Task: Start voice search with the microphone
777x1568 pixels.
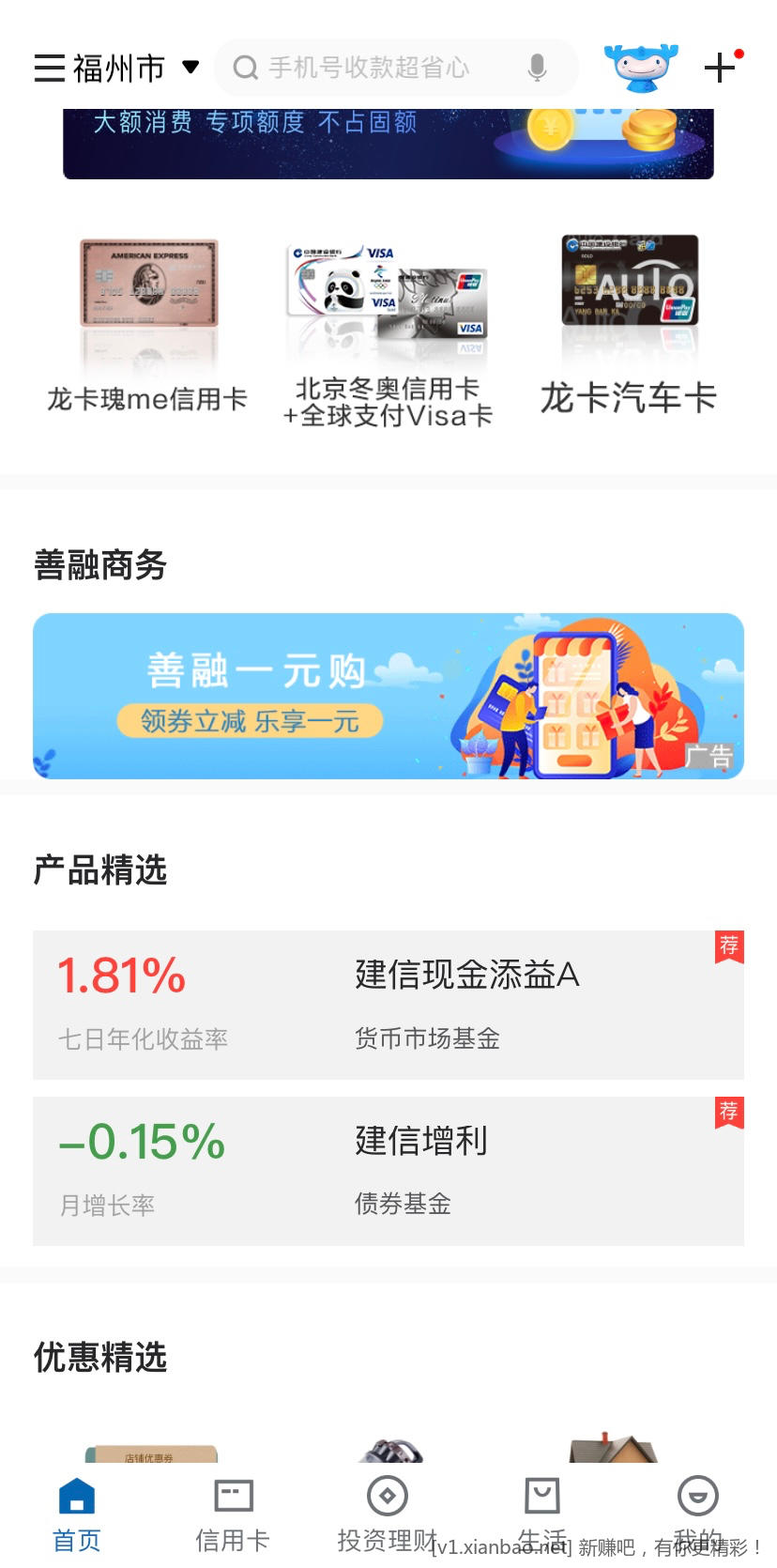Action: tap(537, 68)
